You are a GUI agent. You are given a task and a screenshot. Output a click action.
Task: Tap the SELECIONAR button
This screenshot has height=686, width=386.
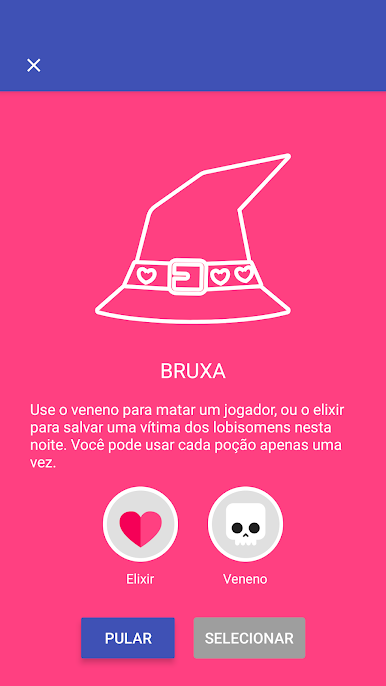click(x=249, y=638)
